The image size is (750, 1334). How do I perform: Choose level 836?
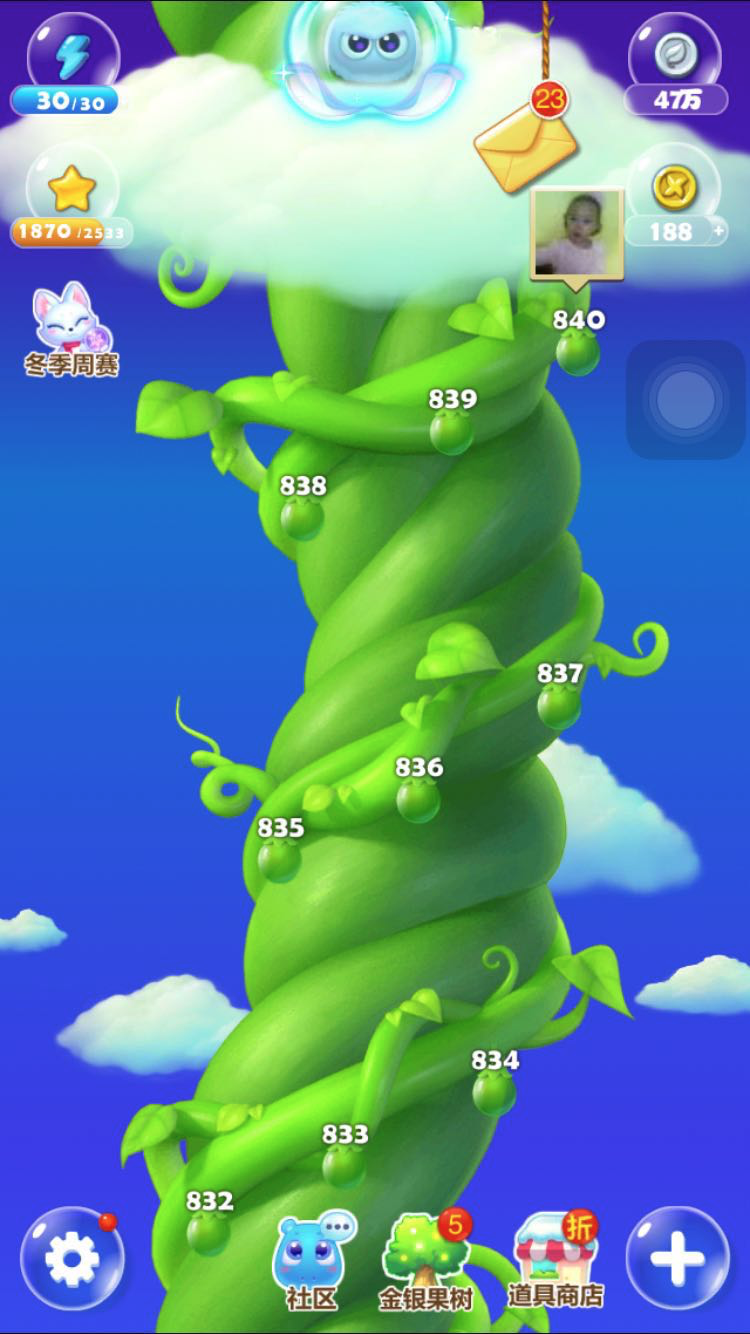[x=417, y=799]
